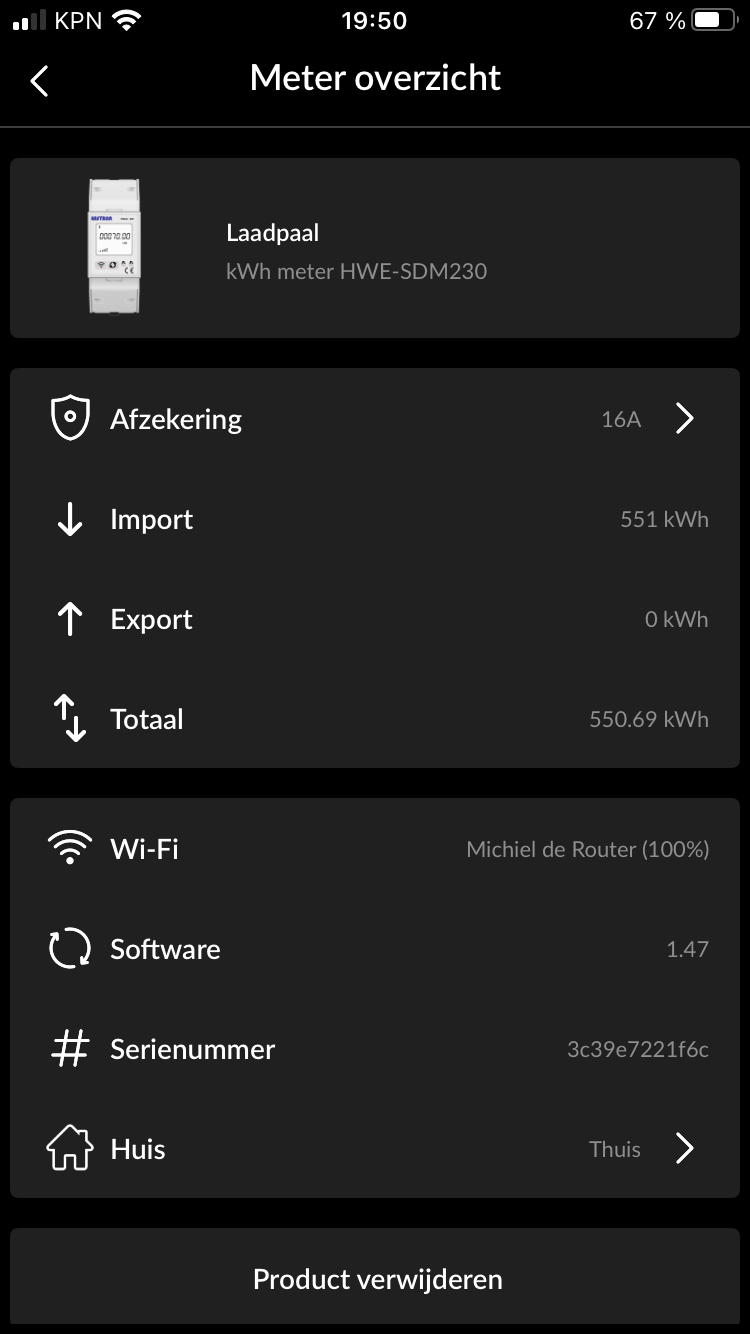The height and width of the screenshot is (1334, 750).
Task: Click the Serienummer hash icon
Action: (x=69, y=1048)
